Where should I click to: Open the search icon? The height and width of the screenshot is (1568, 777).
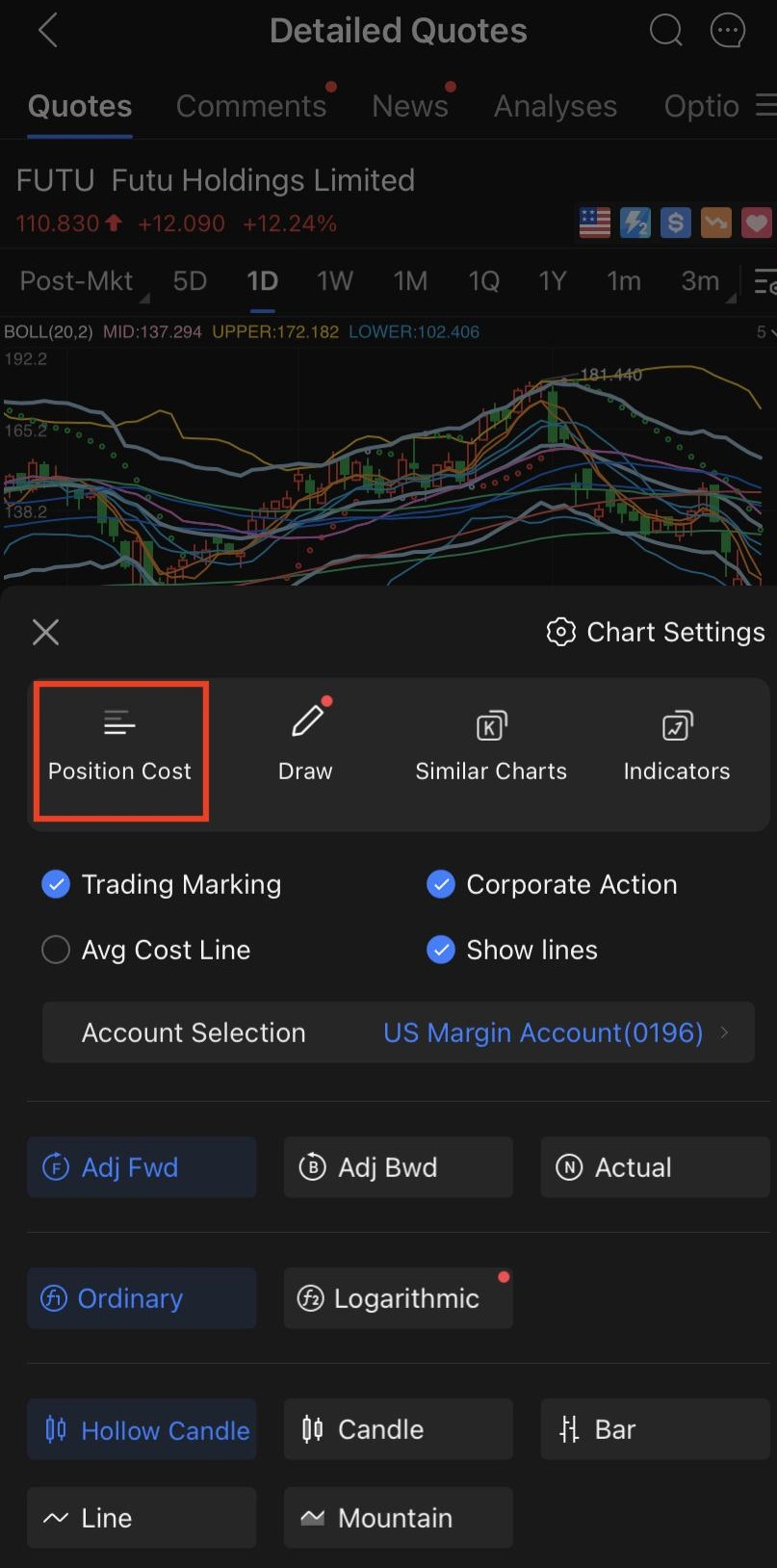665,31
